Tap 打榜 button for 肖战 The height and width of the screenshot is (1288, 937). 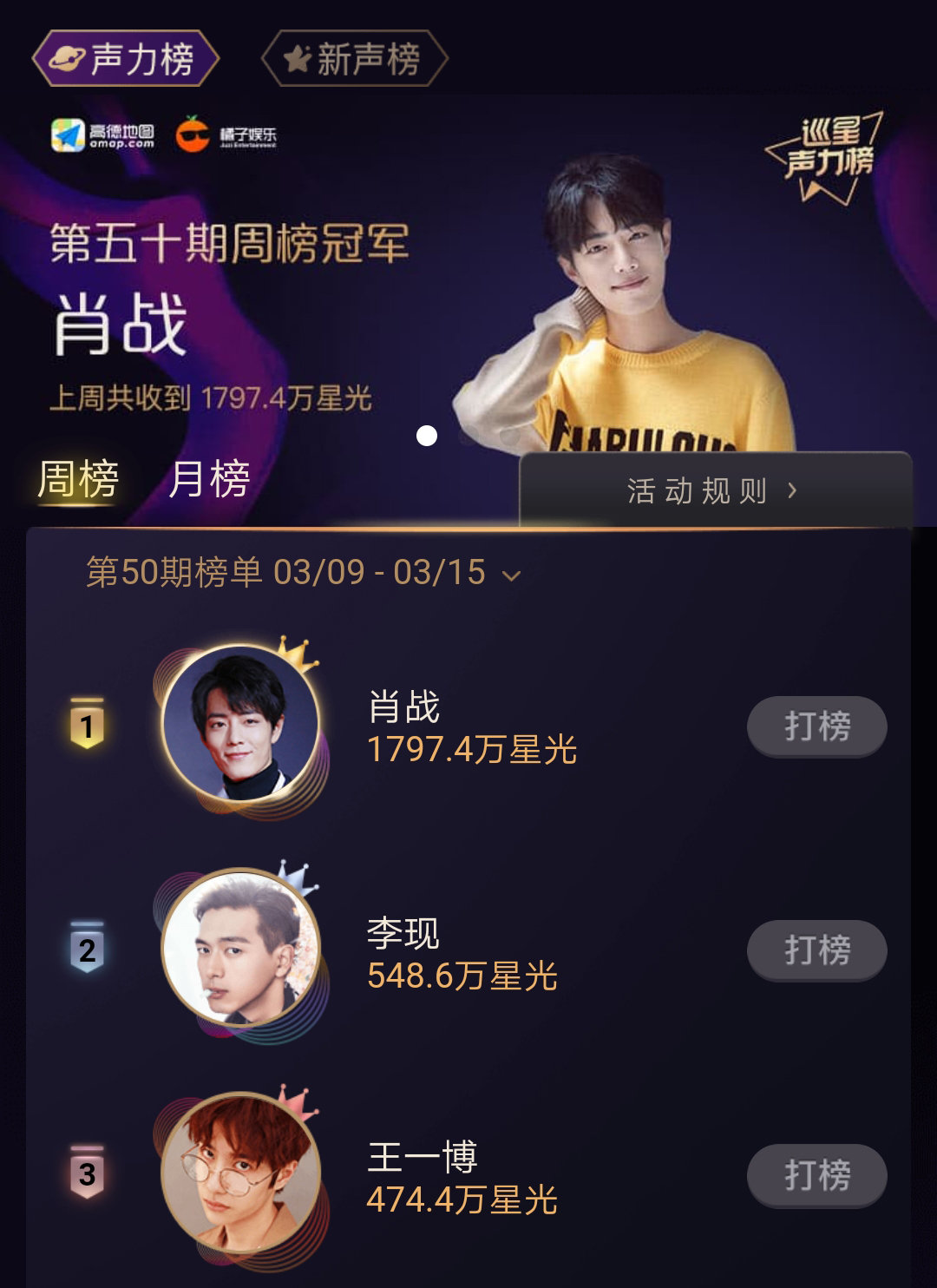click(816, 726)
